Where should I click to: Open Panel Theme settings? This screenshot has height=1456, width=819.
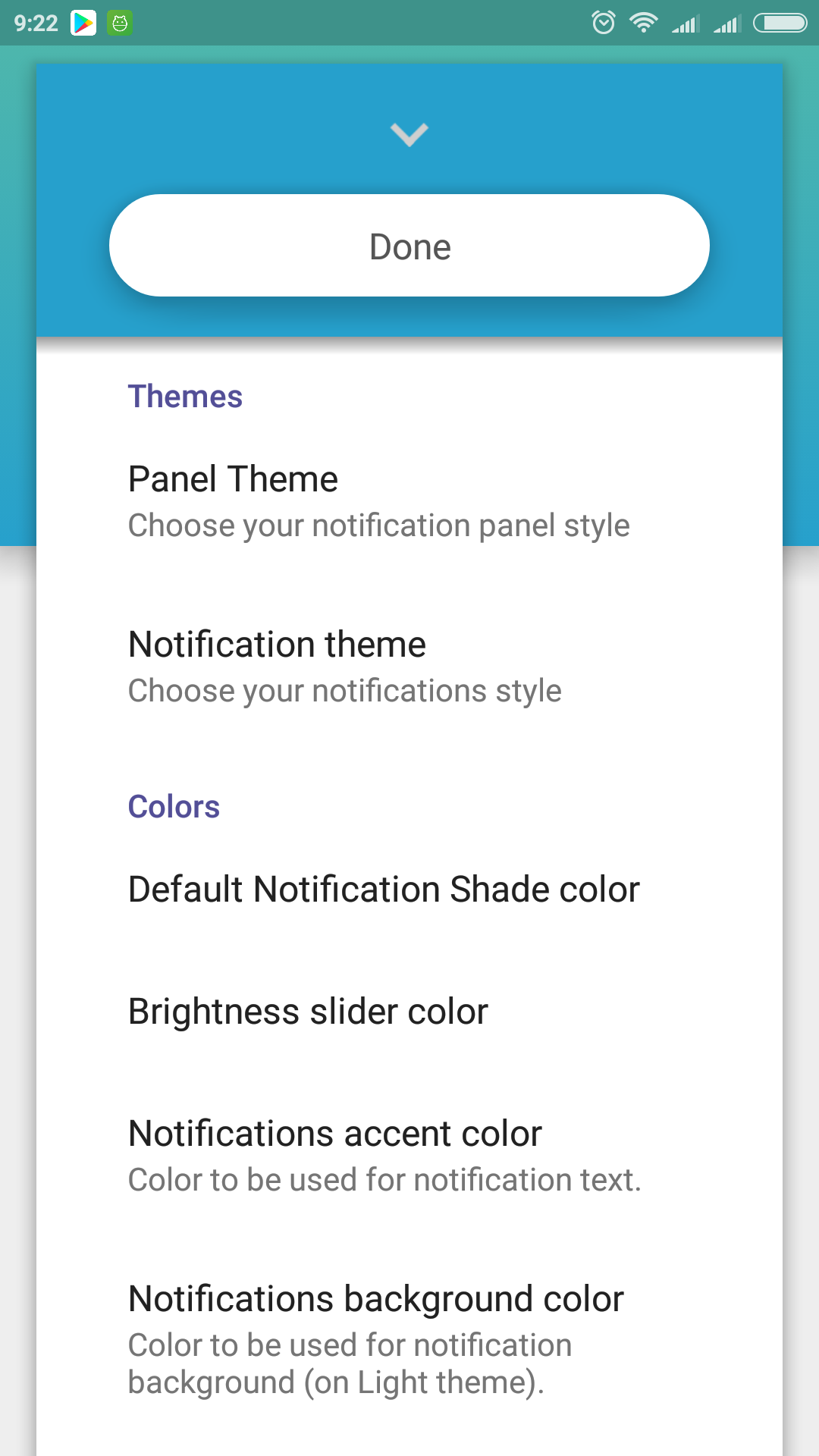point(409,502)
